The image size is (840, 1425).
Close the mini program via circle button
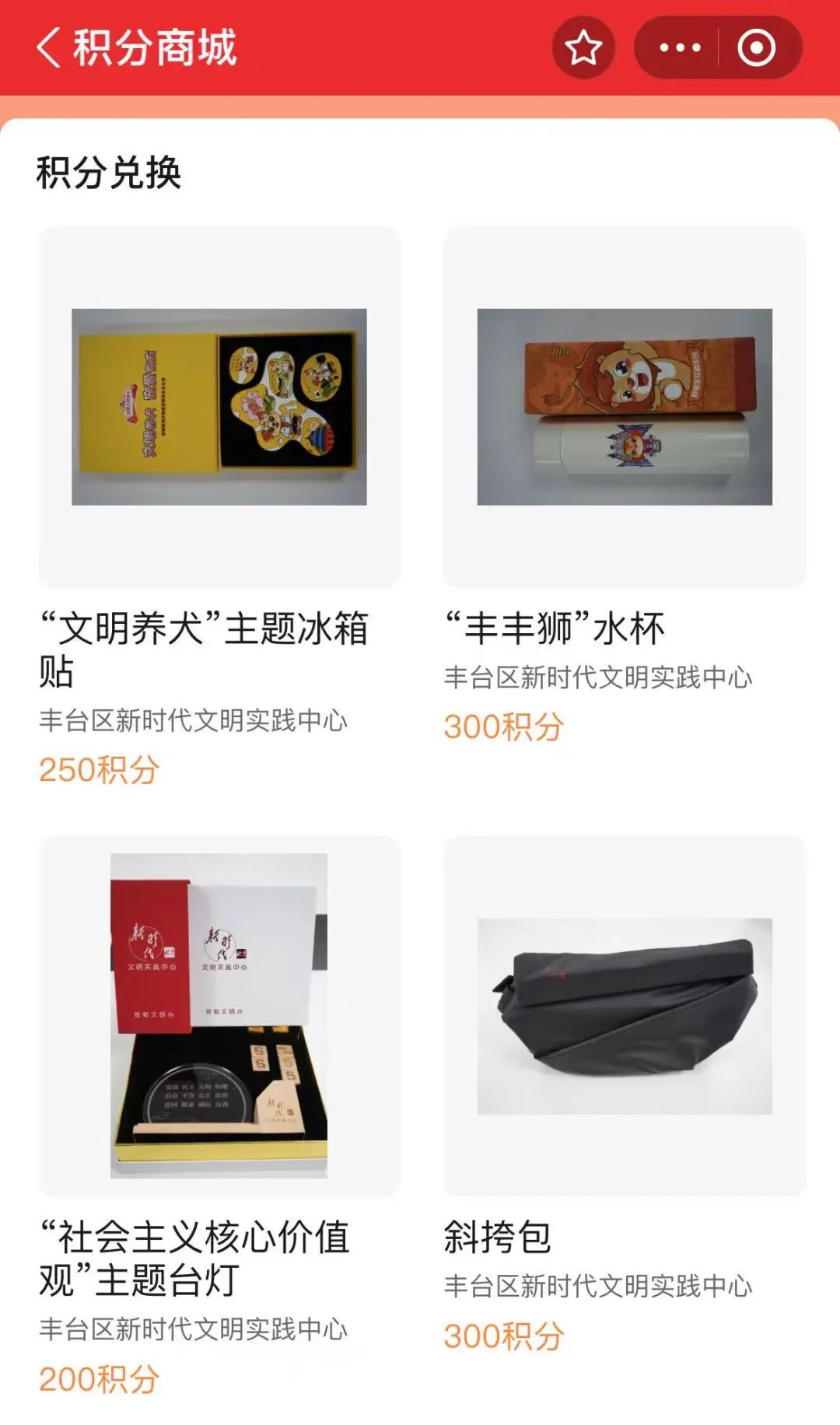[756, 48]
